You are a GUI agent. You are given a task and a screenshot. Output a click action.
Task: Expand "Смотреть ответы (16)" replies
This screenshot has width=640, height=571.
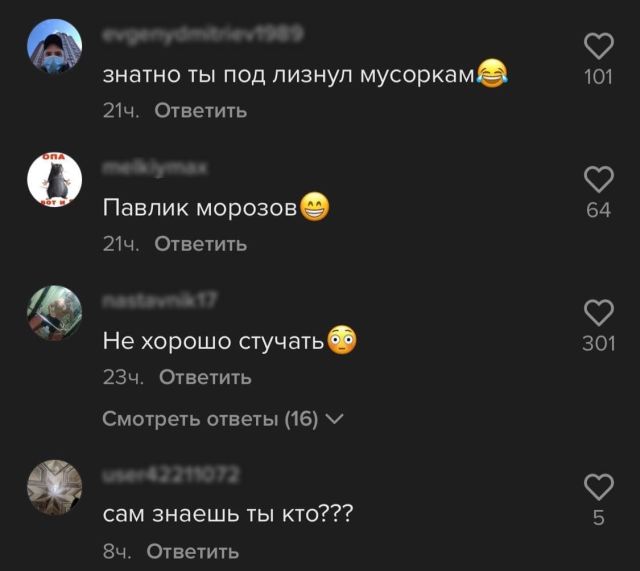pos(222,420)
